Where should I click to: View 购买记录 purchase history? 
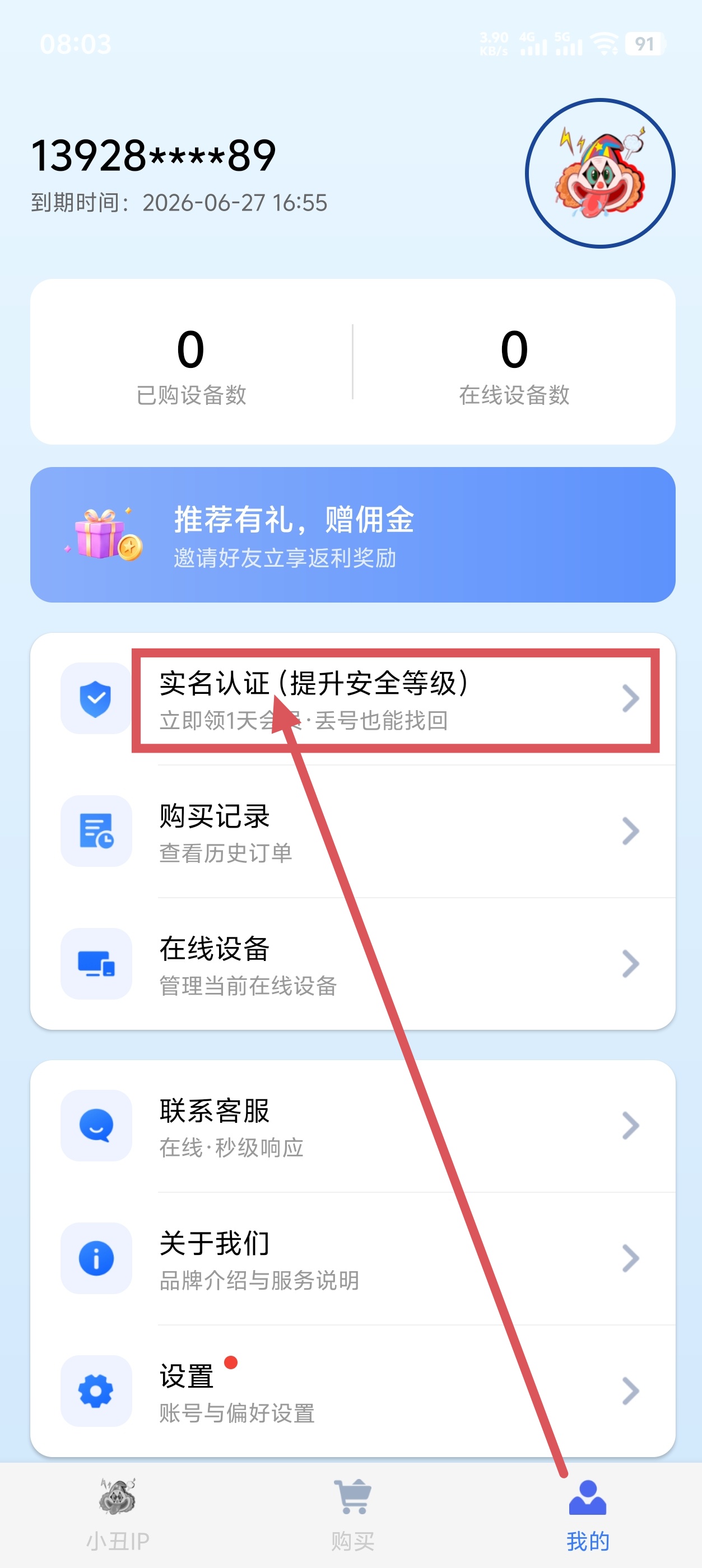click(x=352, y=831)
